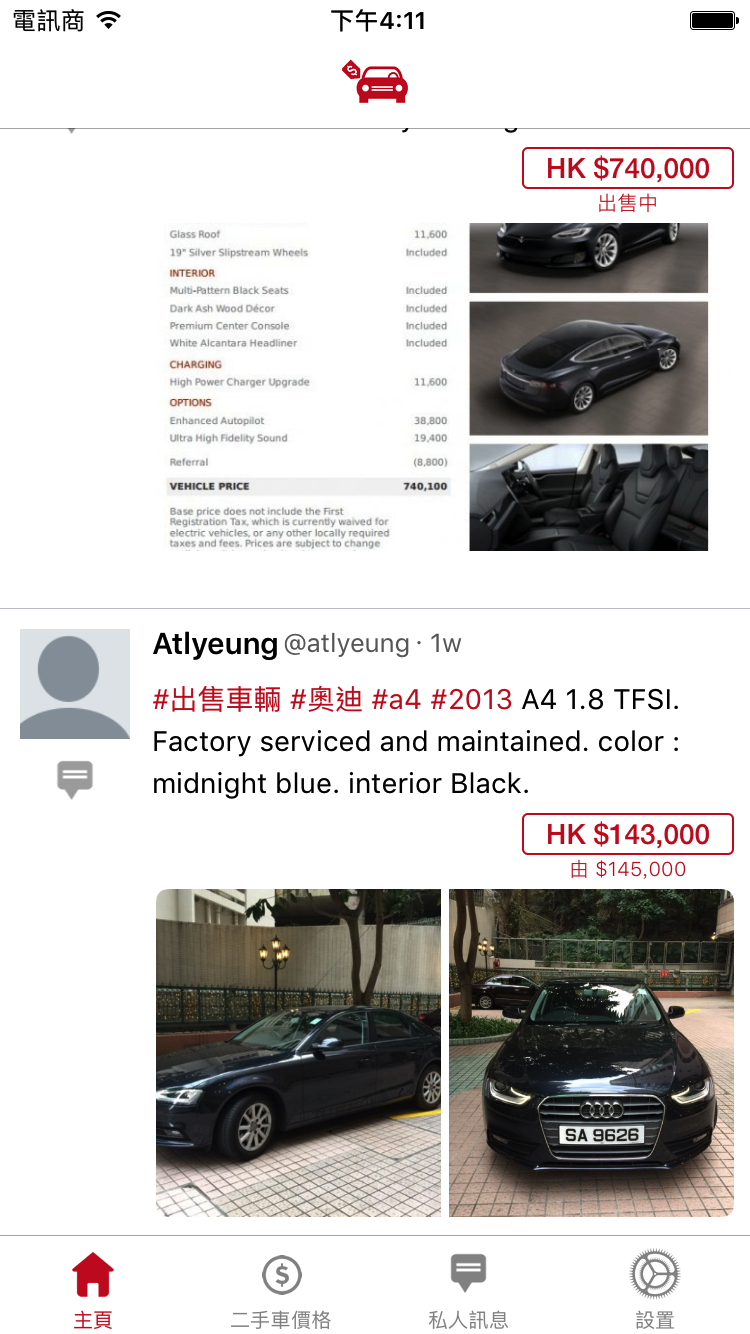Open the 設置 settings tab
The image size is (750, 1334).
655,1288
